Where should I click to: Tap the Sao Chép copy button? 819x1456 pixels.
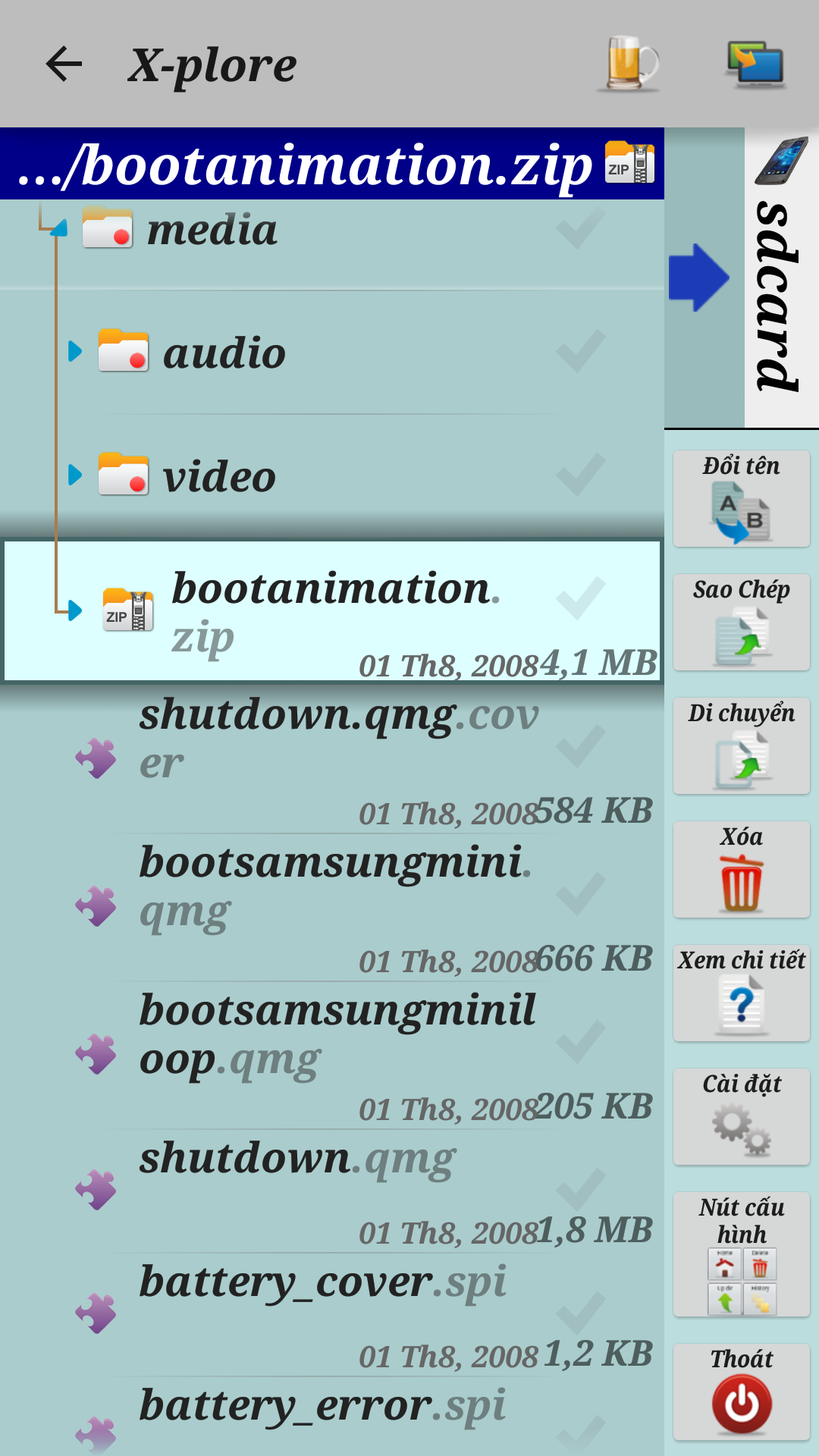(x=742, y=622)
